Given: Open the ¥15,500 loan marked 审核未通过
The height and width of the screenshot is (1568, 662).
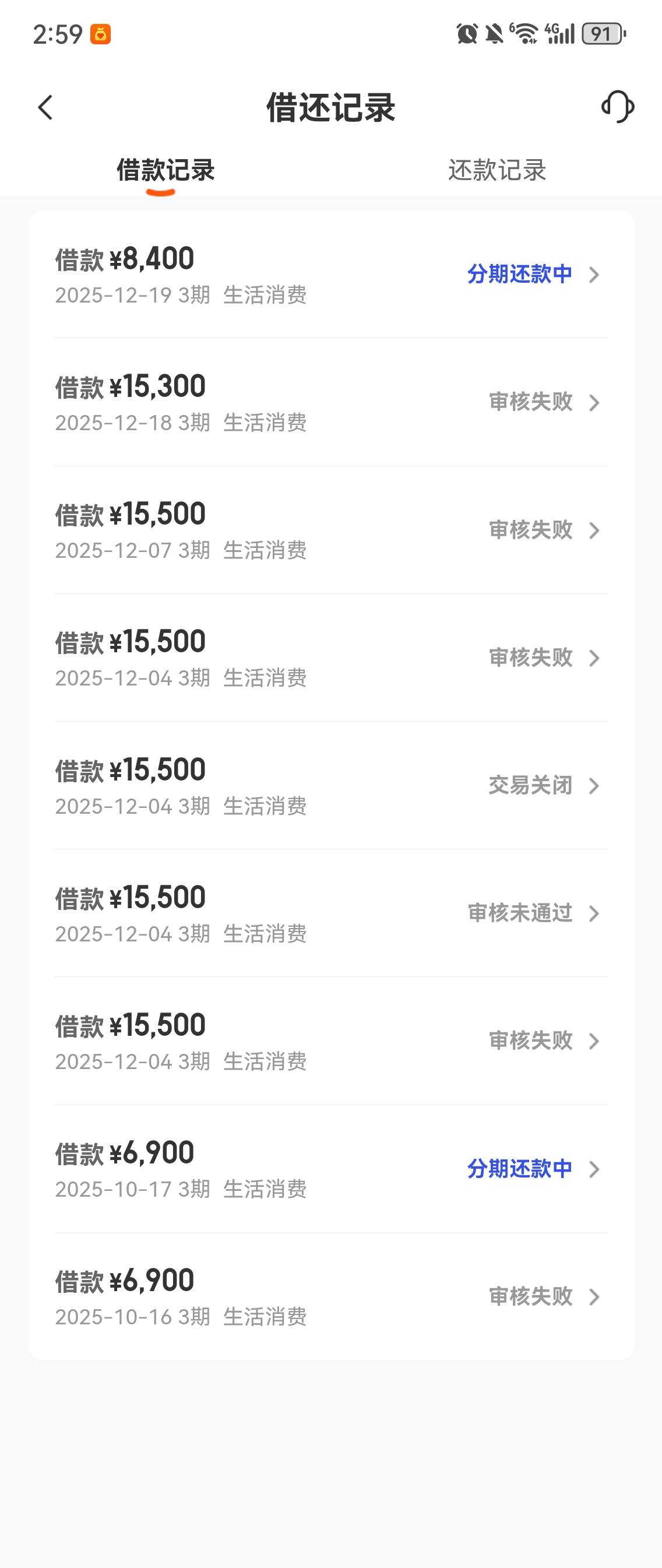Looking at the screenshot, I should [331, 913].
